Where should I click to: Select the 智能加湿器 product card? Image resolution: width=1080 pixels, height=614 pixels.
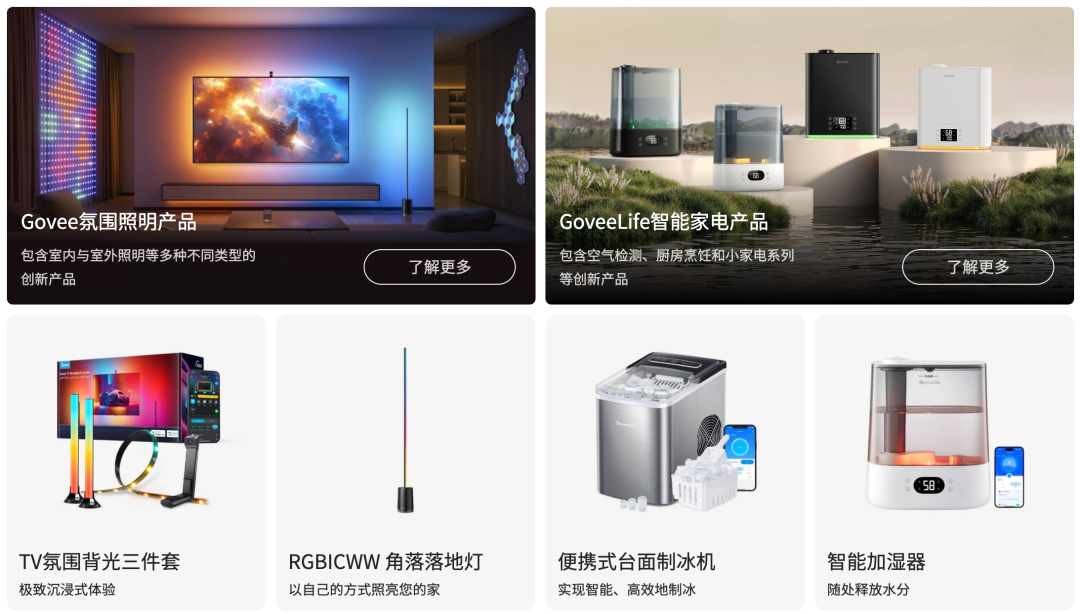tap(943, 462)
